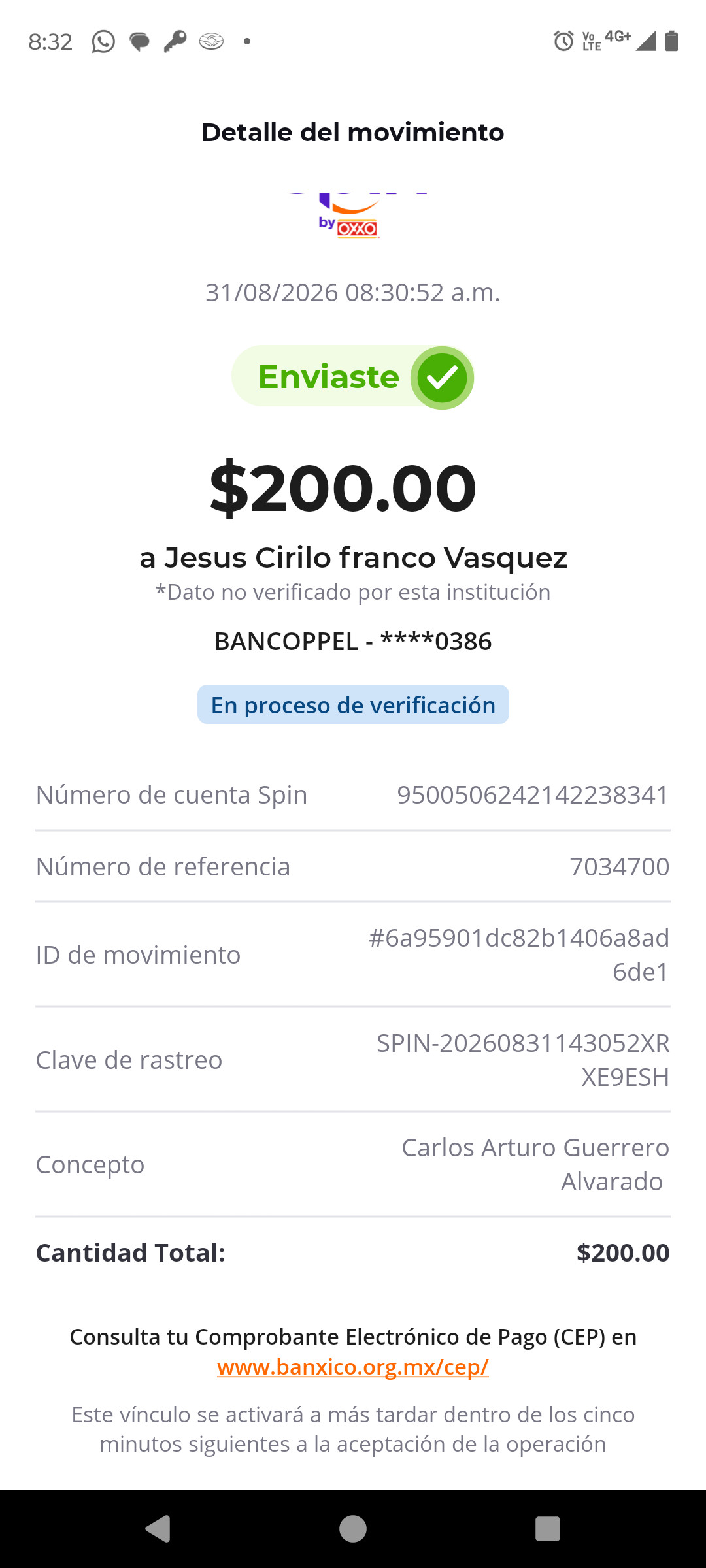Open the www.banxico.org.mx/cep/ link
Image resolution: width=706 pixels, height=1568 pixels.
[x=353, y=1367]
